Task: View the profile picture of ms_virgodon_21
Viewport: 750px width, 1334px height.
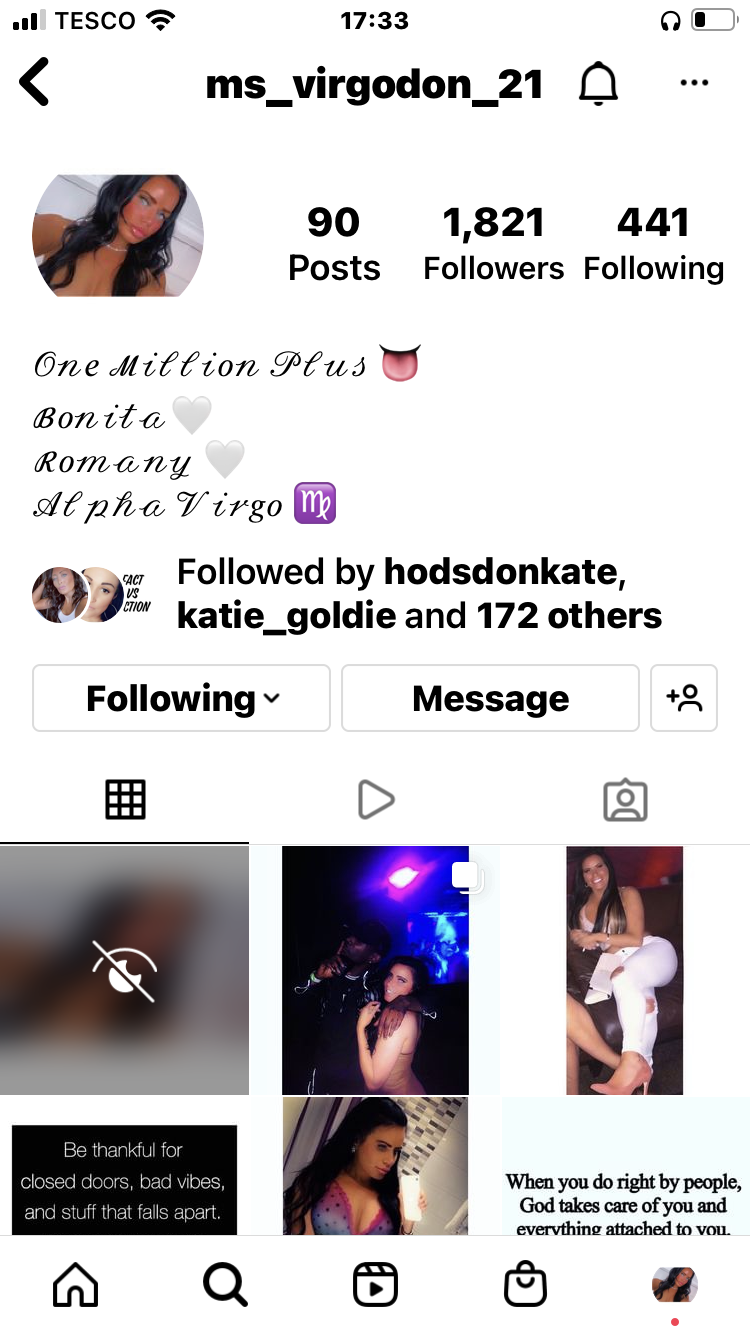Action: [x=118, y=236]
